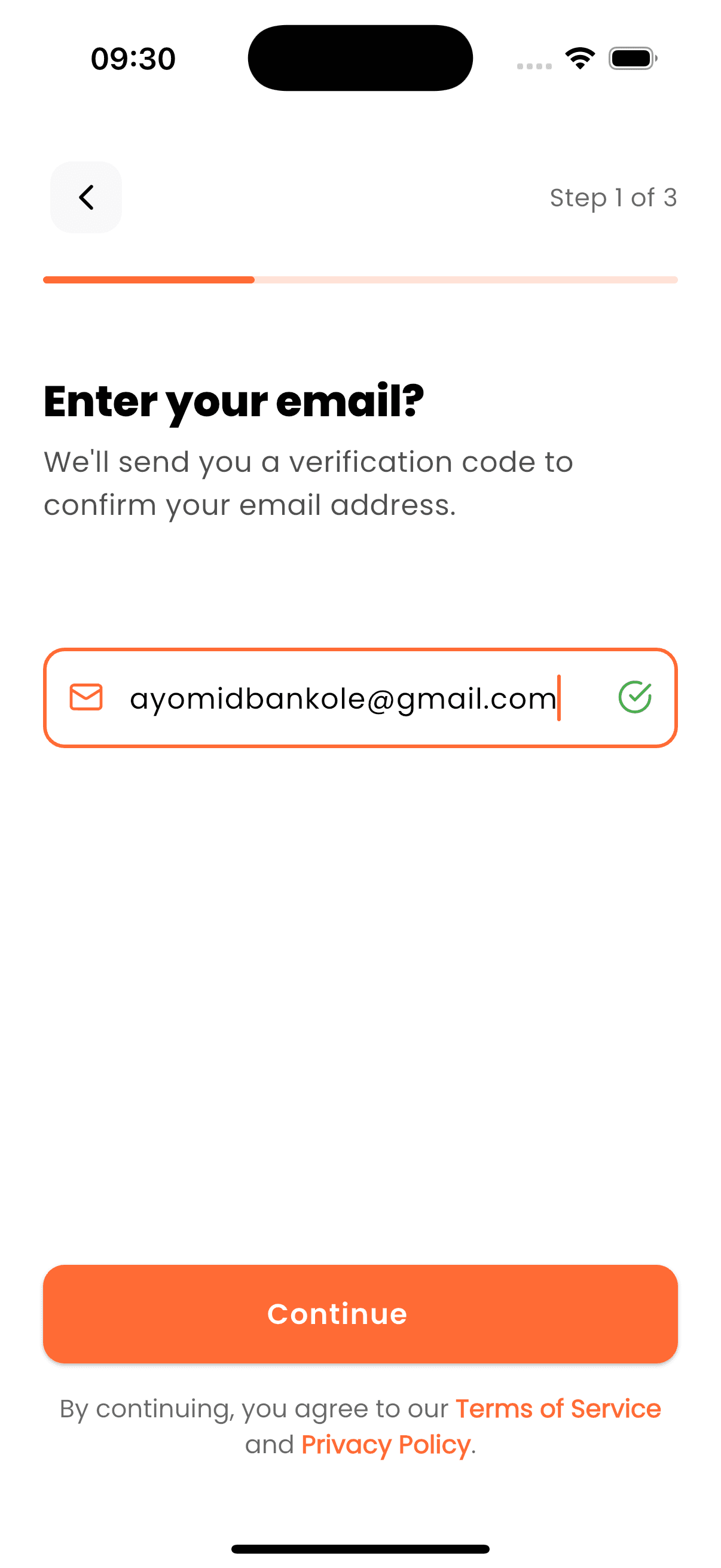Select the Step 1 of 3 label

coord(614,197)
